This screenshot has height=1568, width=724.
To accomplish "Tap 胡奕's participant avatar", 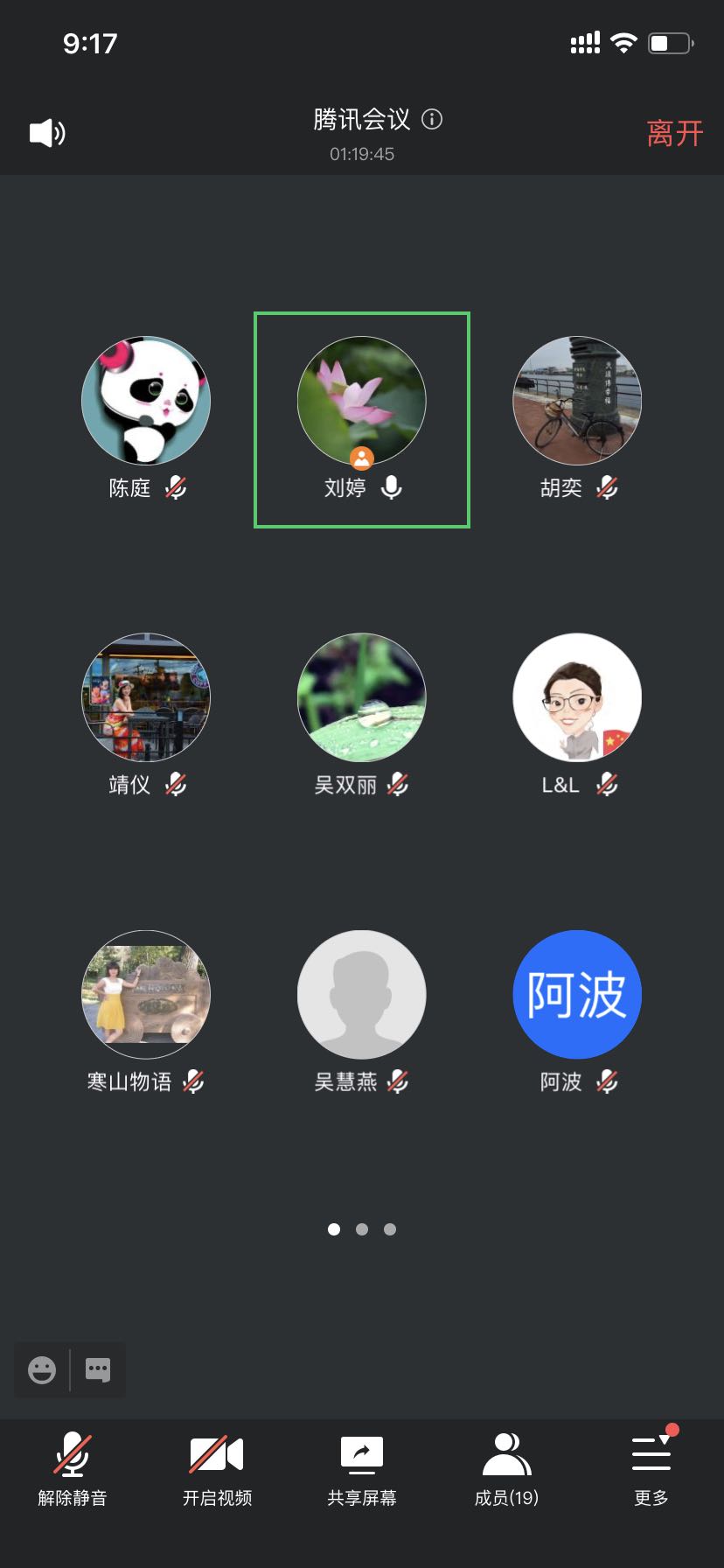I will (x=577, y=401).
